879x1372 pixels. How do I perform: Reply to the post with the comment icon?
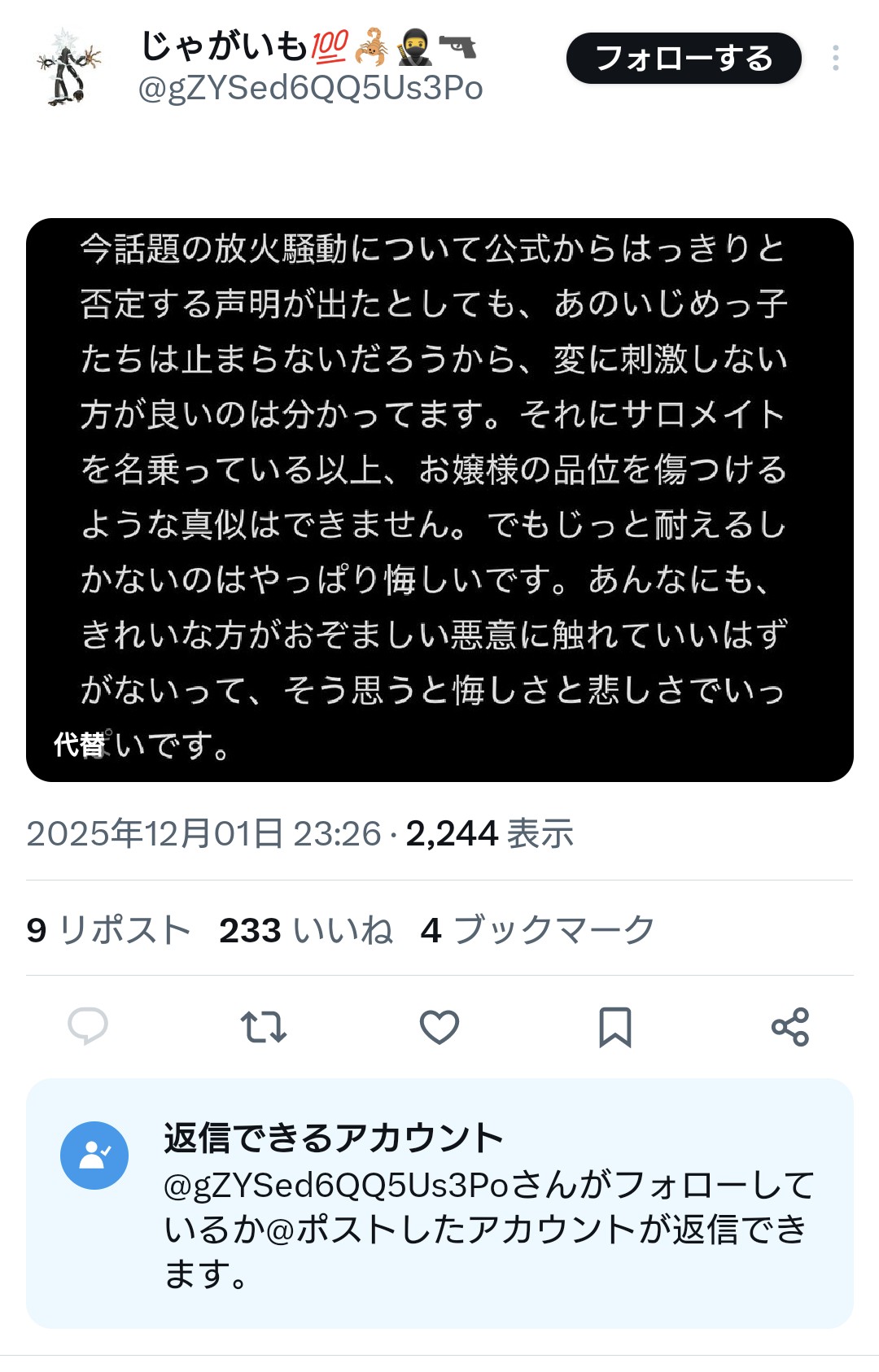[x=88, y=1026]
